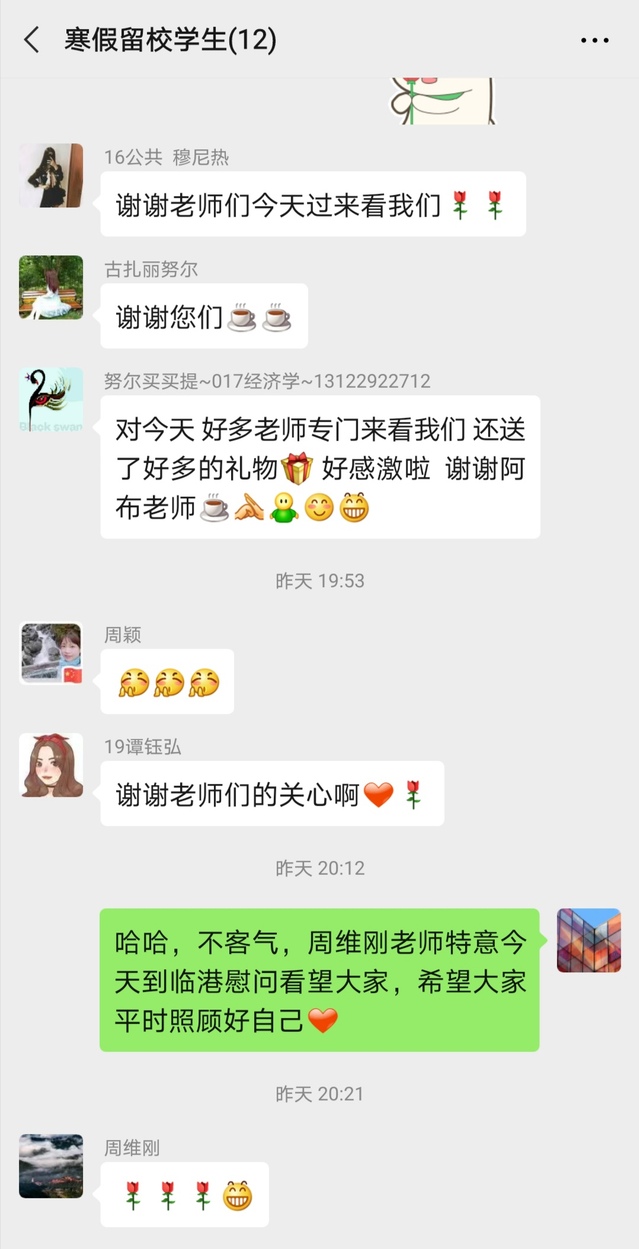The width and height of the screenshot is (639, 1249).
Task: Open 周维刚's profile avatar
Action: [51, 1166]
